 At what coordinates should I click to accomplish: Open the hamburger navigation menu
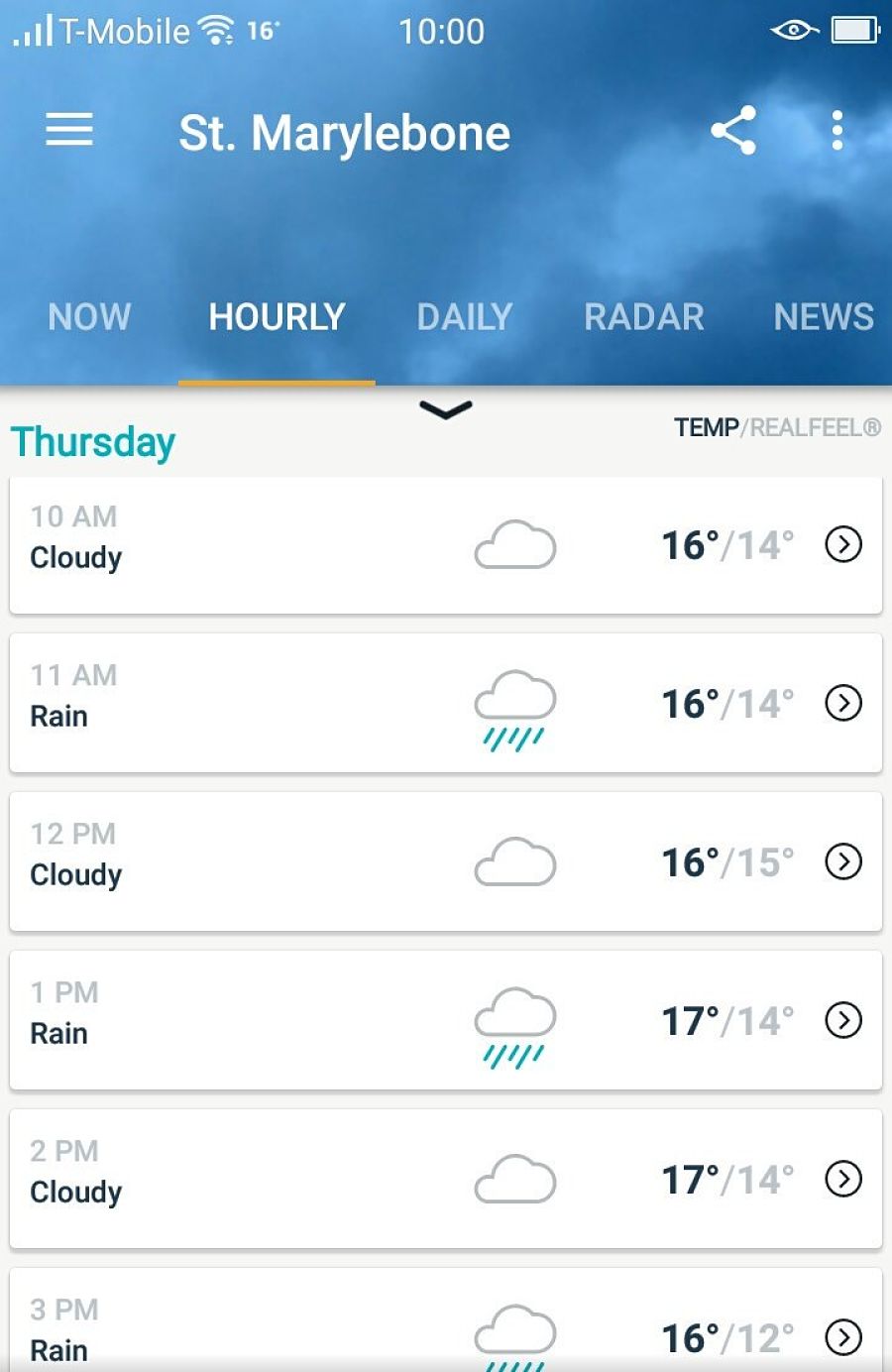pos(69,130)
